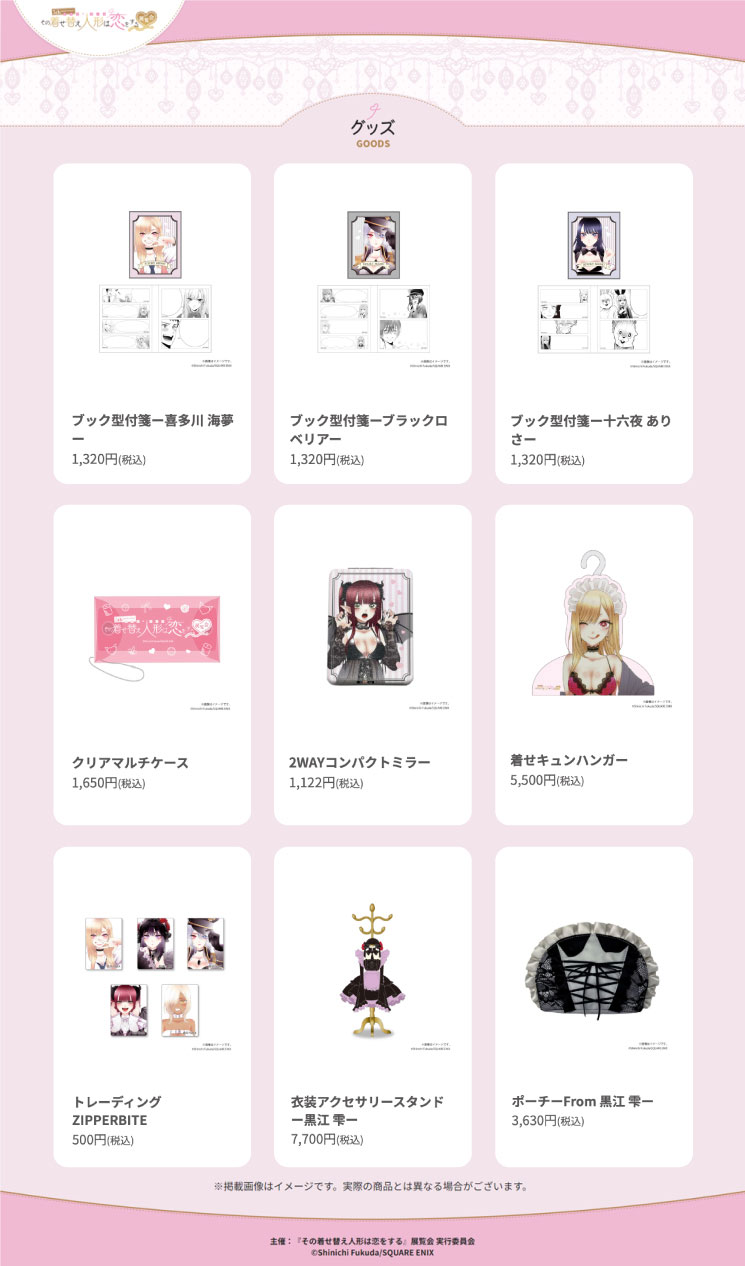Open the ブック型付箋ー喜多川 海夢ー product card
The height and width of the screenshot is (1266, 745).
[152, 323]
